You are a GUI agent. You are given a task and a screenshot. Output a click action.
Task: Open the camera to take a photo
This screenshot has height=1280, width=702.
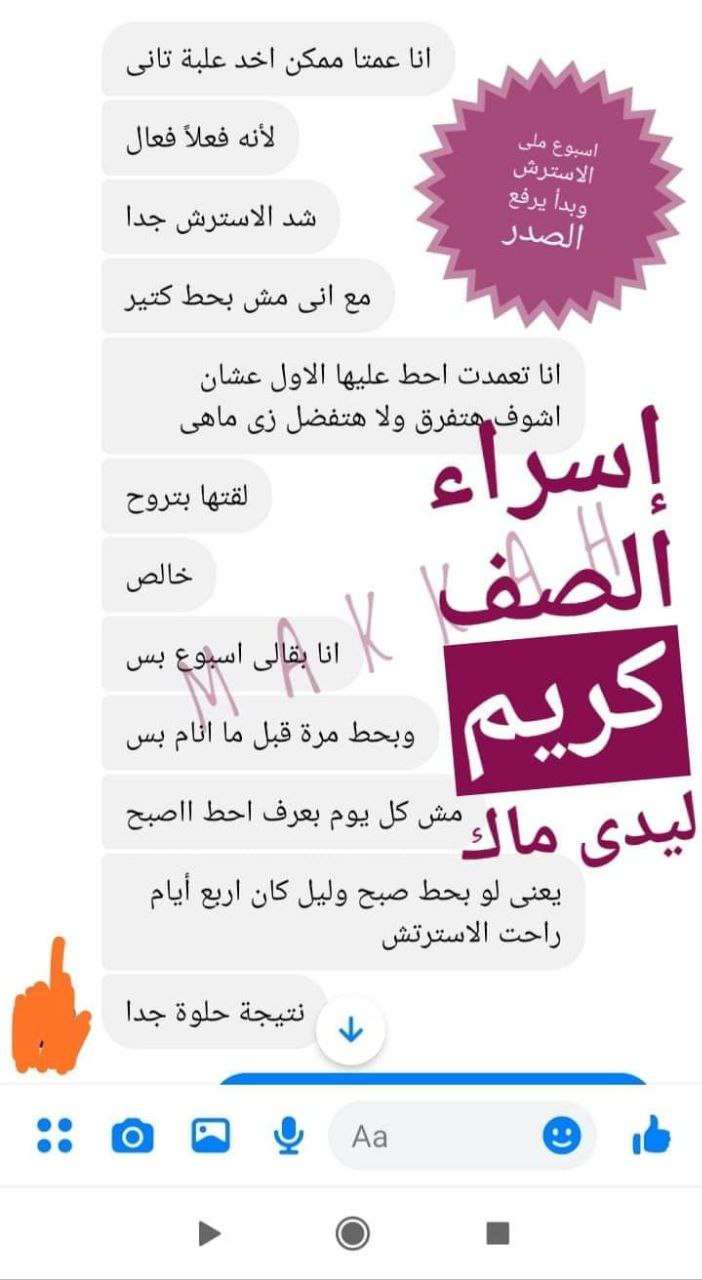pos(133,1136)
